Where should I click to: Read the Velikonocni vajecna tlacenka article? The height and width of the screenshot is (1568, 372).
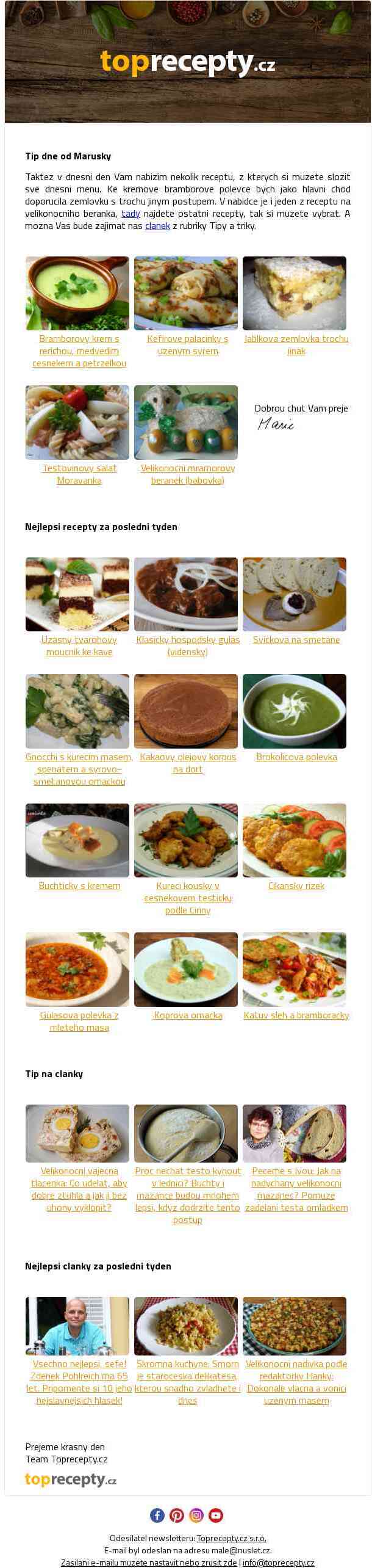[x=79, y=1189]
